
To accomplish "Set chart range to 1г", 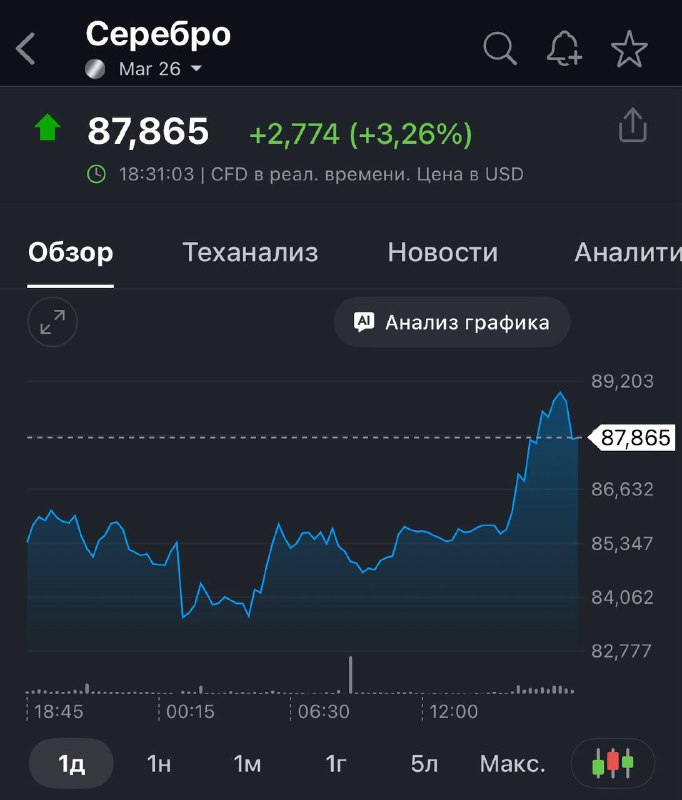I will pyautogui.click(x=336, y=765).
